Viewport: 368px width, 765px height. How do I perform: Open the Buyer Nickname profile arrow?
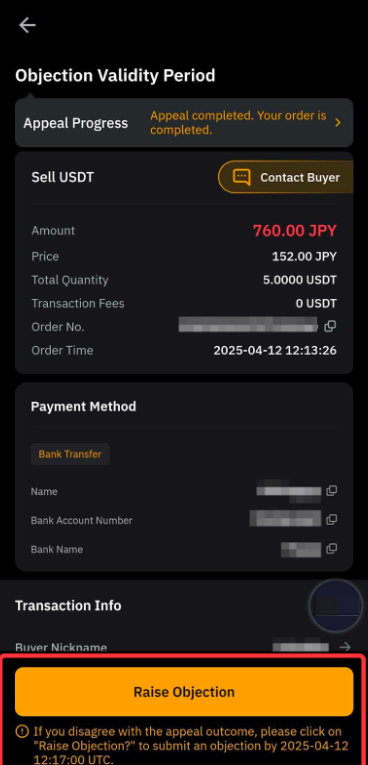click(345, 646)
